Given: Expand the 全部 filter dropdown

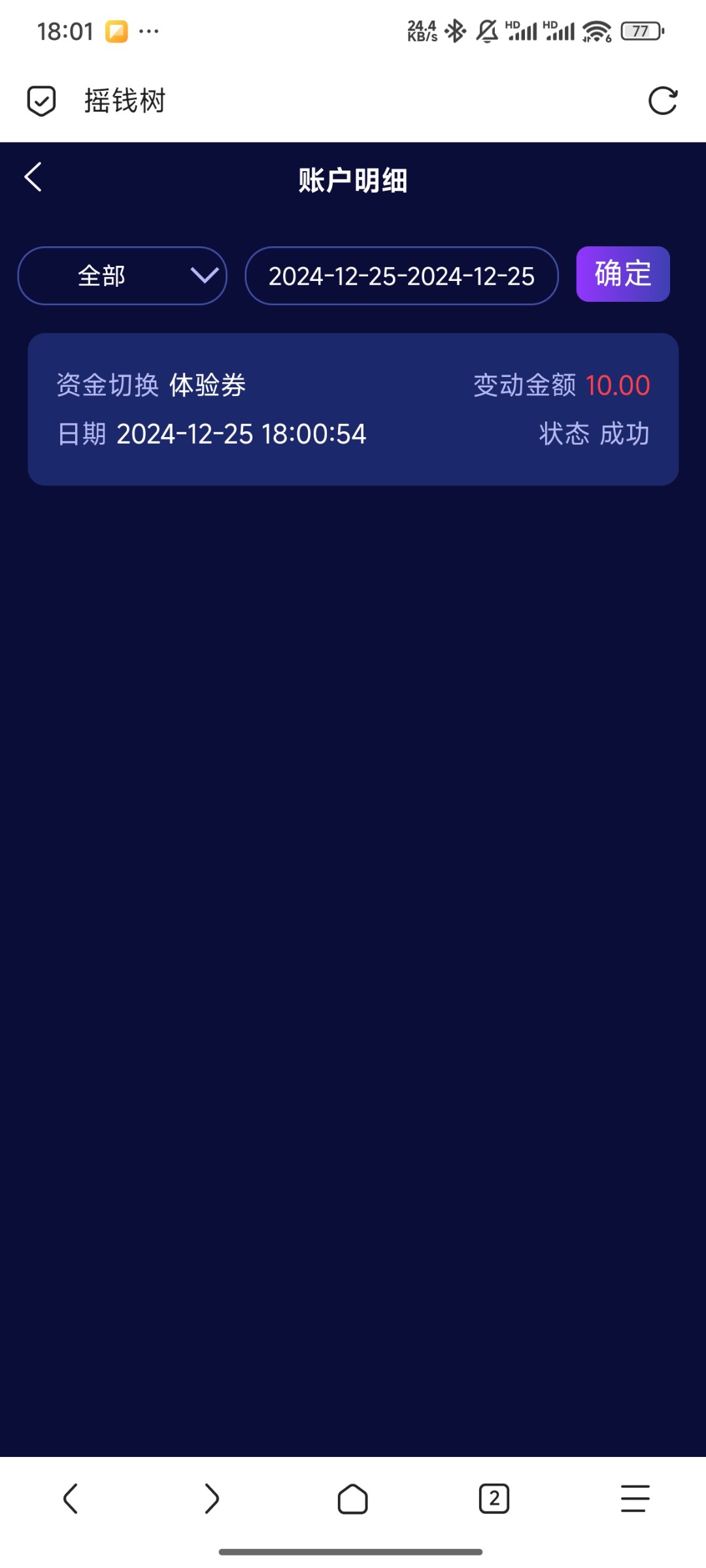Looking at the screenshot, I should 122,276.
